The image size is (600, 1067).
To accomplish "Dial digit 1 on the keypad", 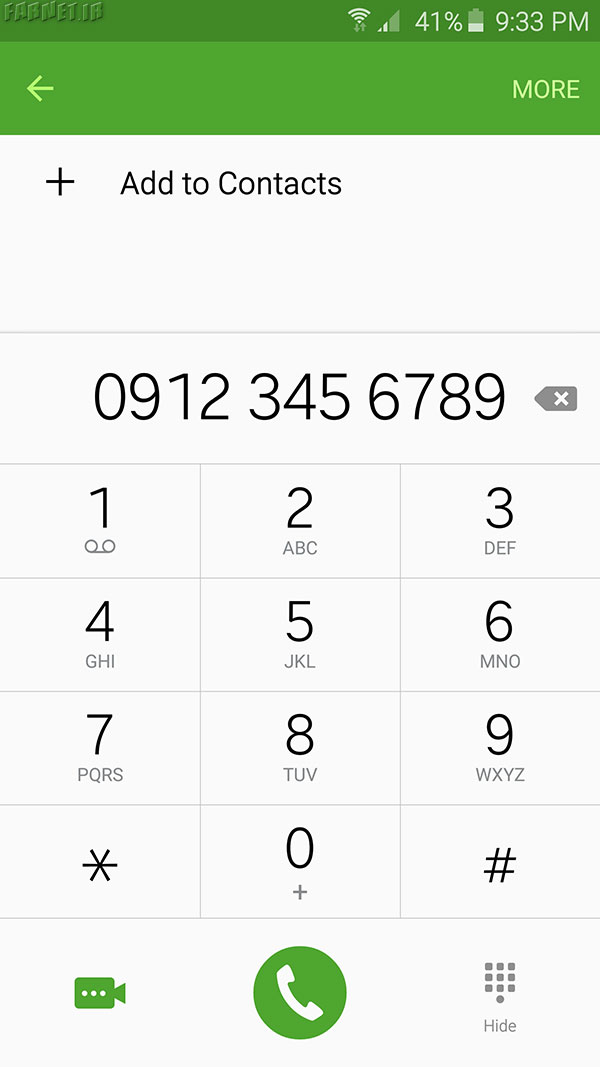I will click(x=100, y=522).
